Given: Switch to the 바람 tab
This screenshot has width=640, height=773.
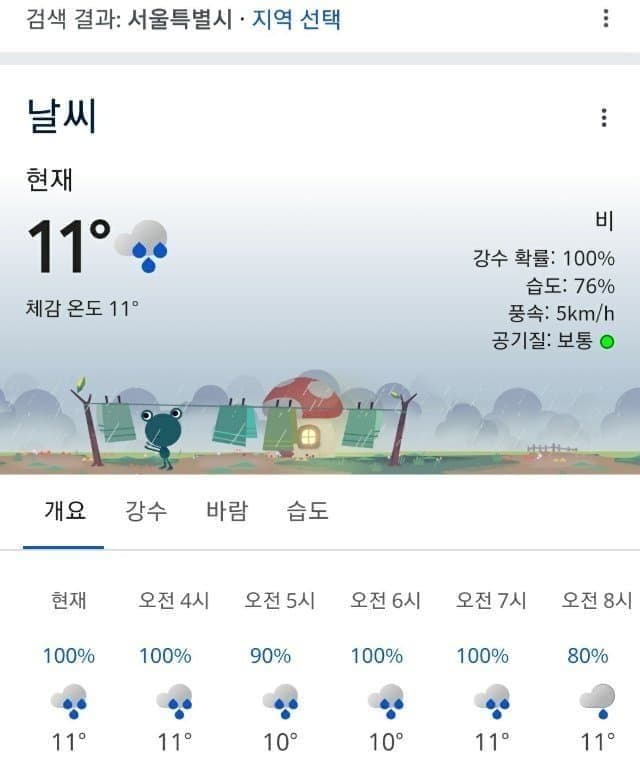Looking at the screenshot, I should (227, 511).
